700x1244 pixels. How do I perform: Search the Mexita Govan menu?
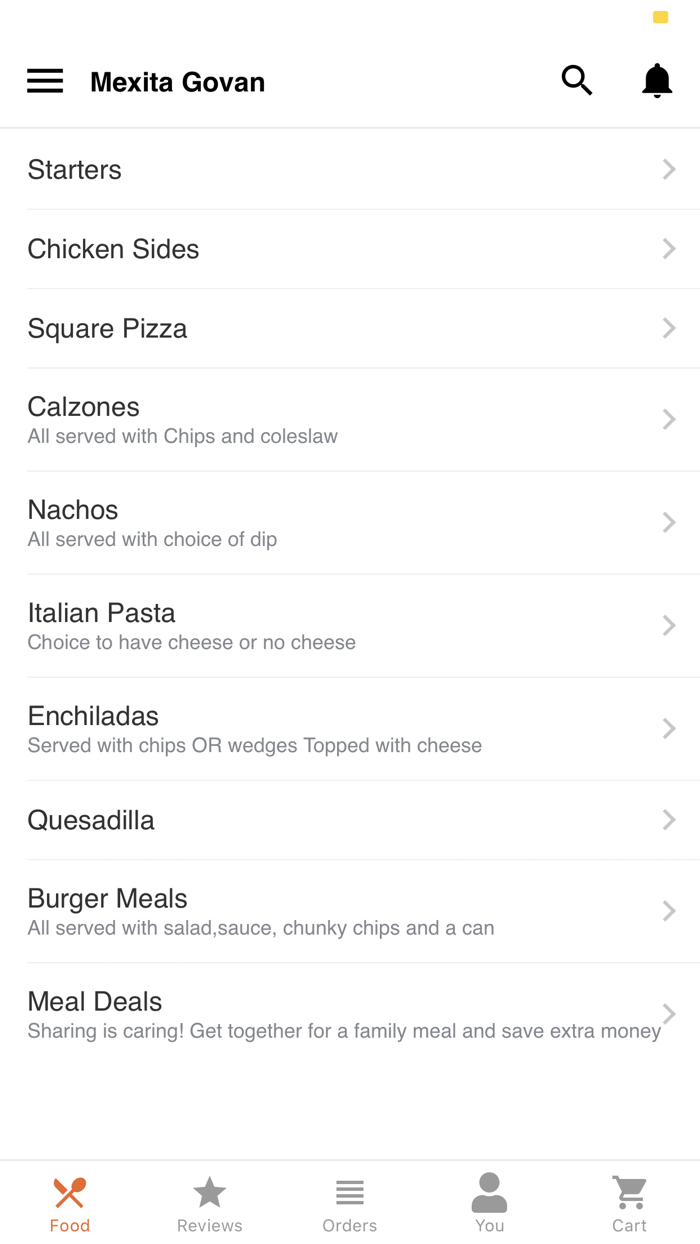coord(577,81)
